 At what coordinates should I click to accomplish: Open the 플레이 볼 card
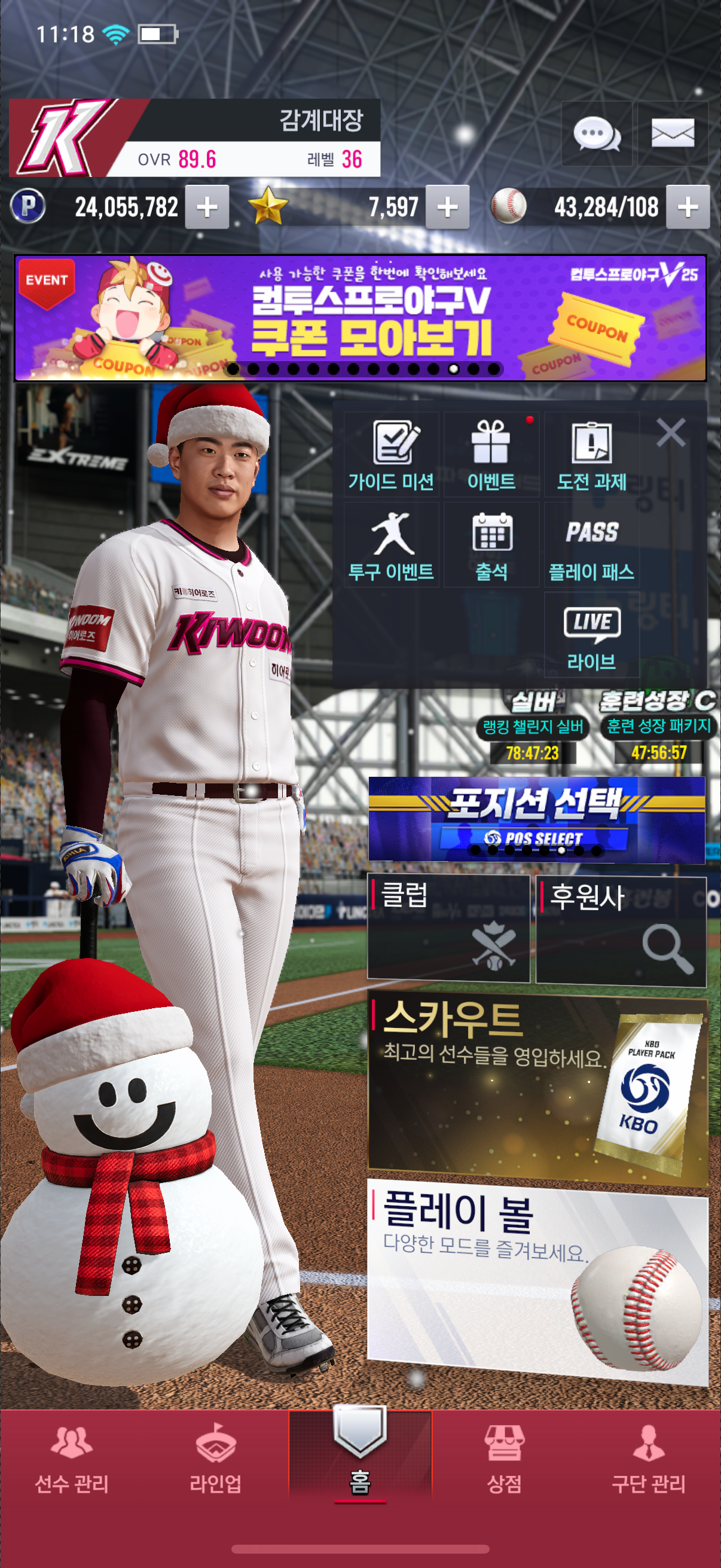[537, 1279]
